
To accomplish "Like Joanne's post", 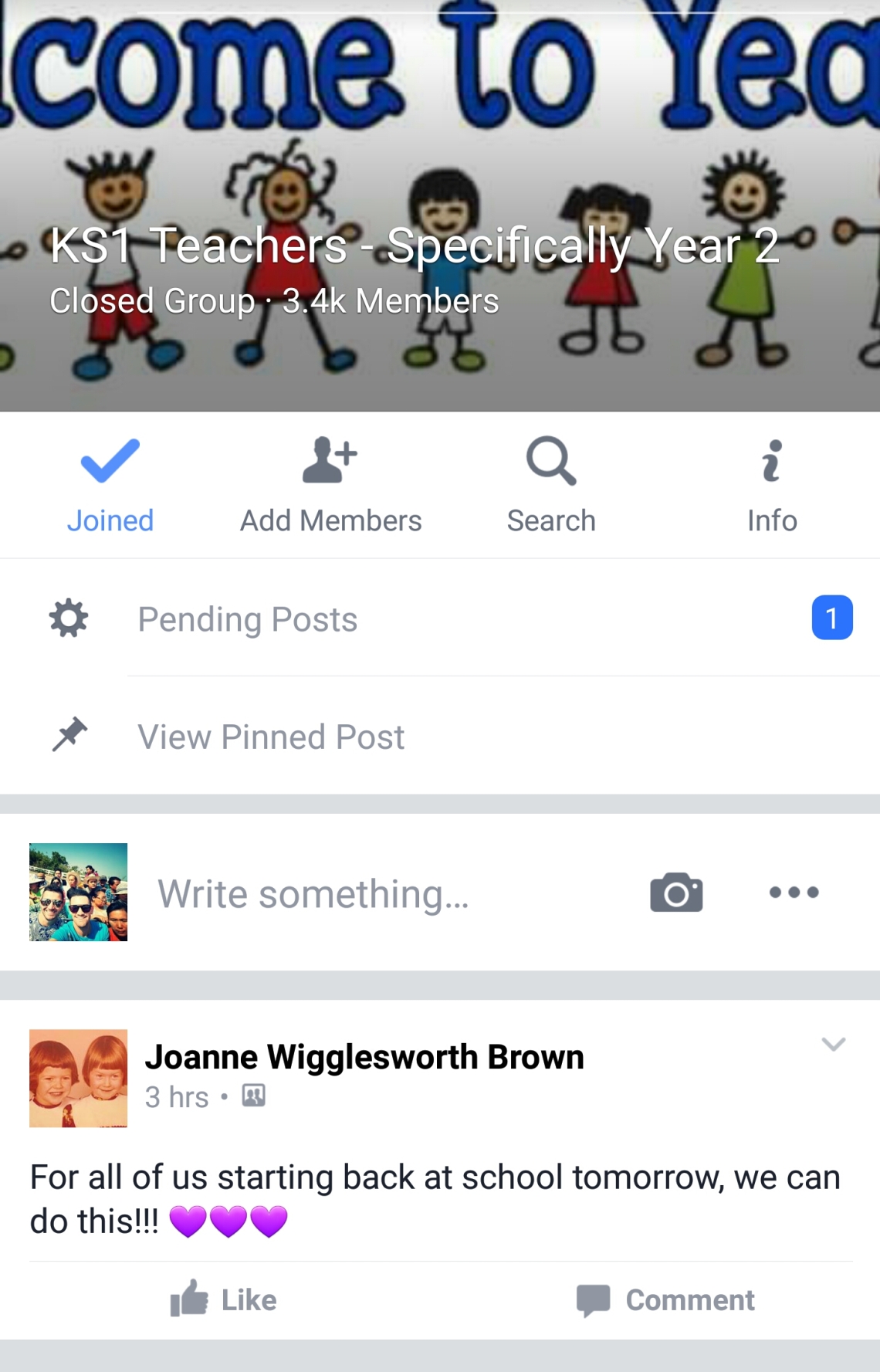I will click(223, 1299).
